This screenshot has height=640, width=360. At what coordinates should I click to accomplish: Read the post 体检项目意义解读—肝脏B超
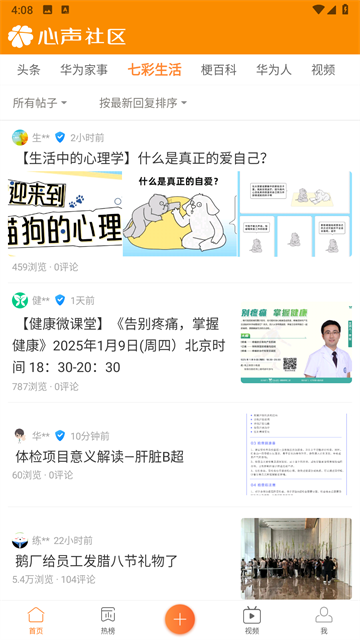100,457
